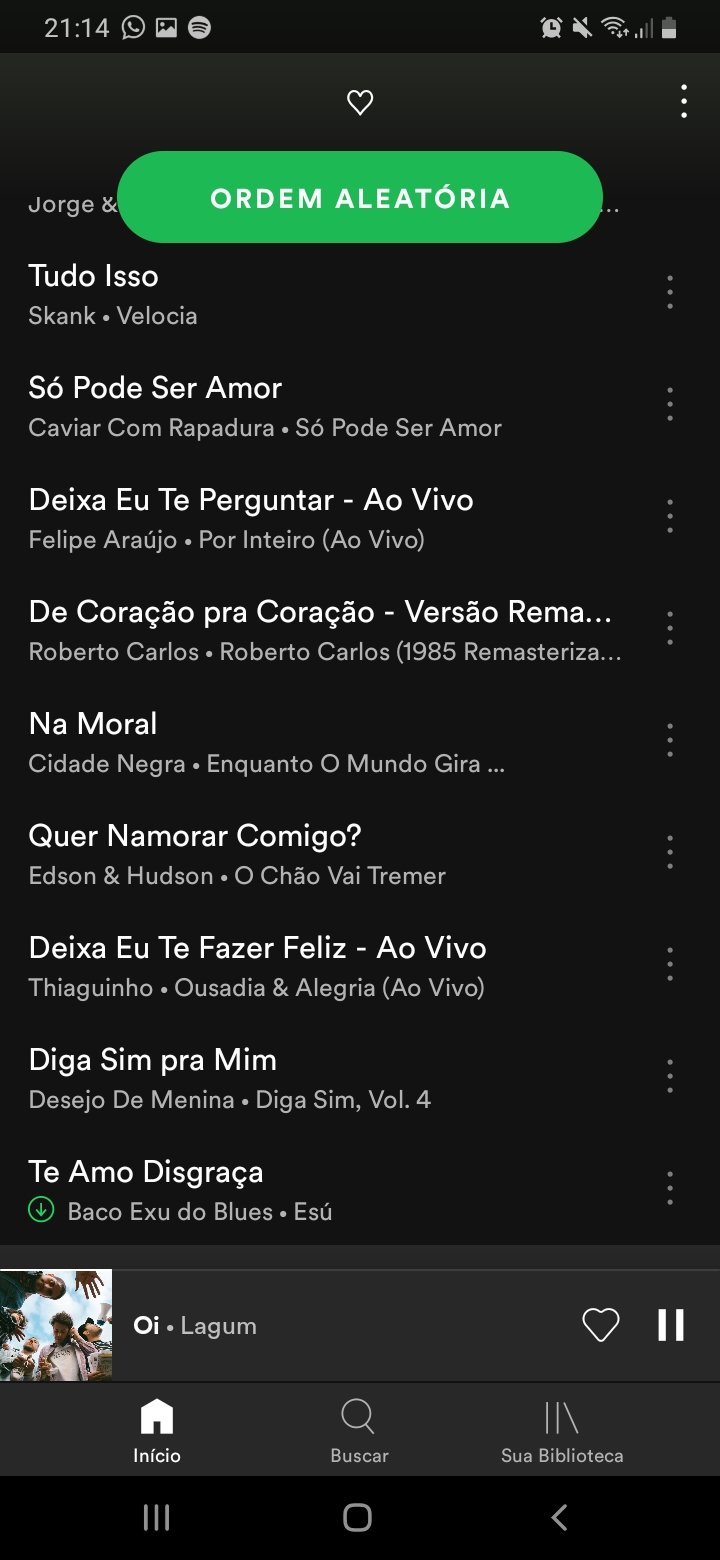The height and width of the screenshot is (1560, 720).
Task: Like the currently playing song Oi
Action: [x=601, y=1326]
